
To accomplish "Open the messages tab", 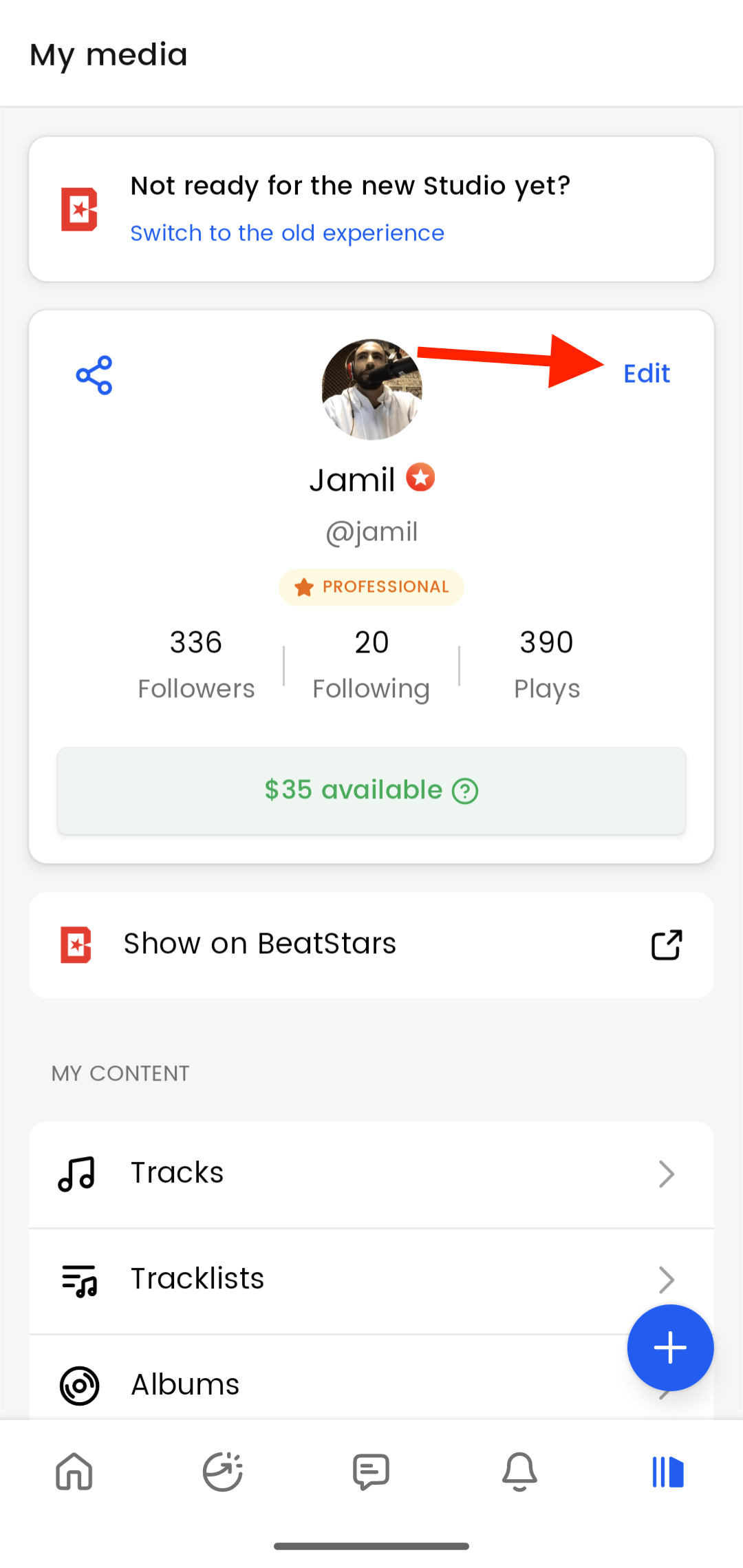I will point(371,1472).
